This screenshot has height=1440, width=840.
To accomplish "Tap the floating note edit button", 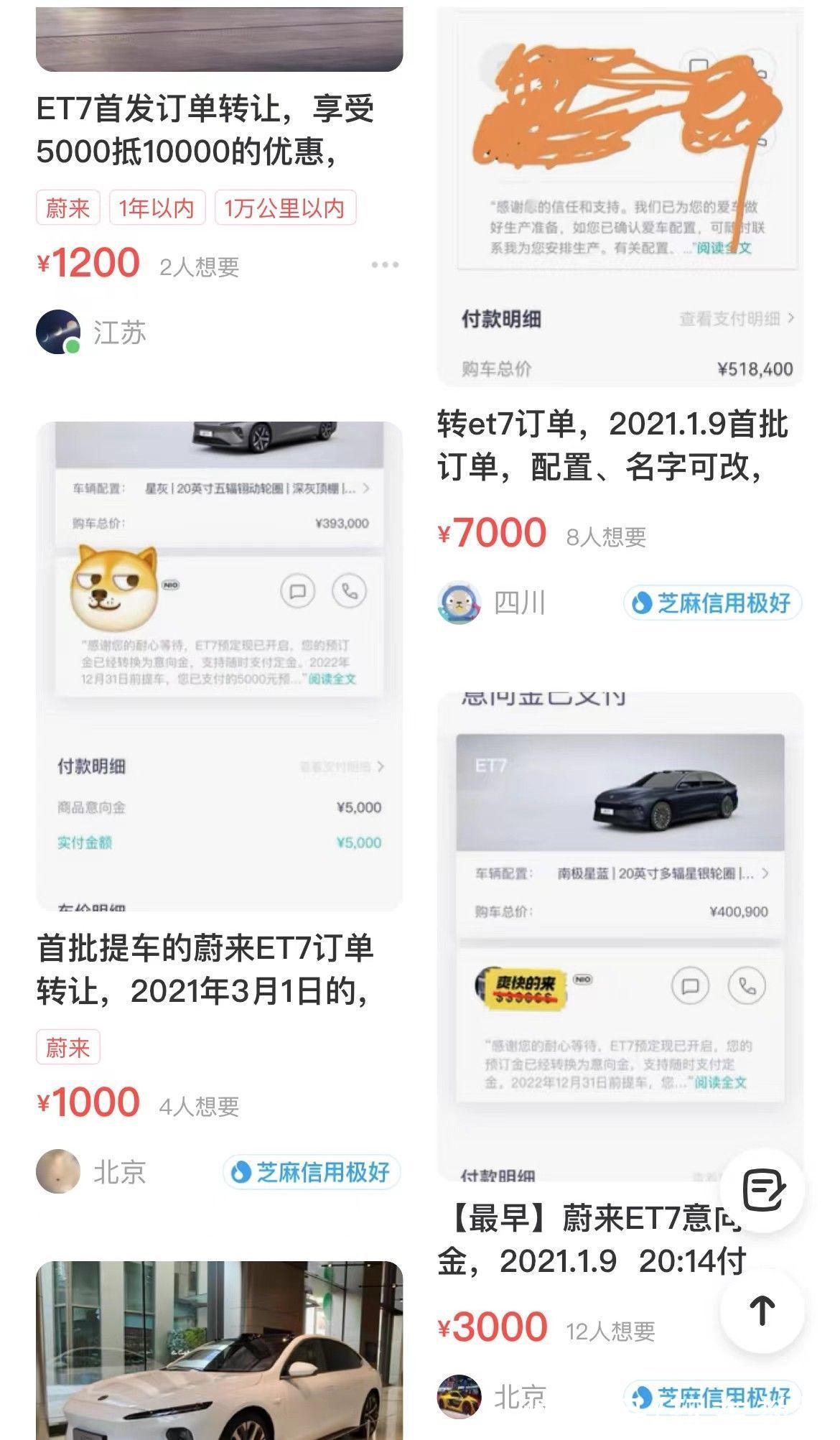I will click(x=762, y=1190).
